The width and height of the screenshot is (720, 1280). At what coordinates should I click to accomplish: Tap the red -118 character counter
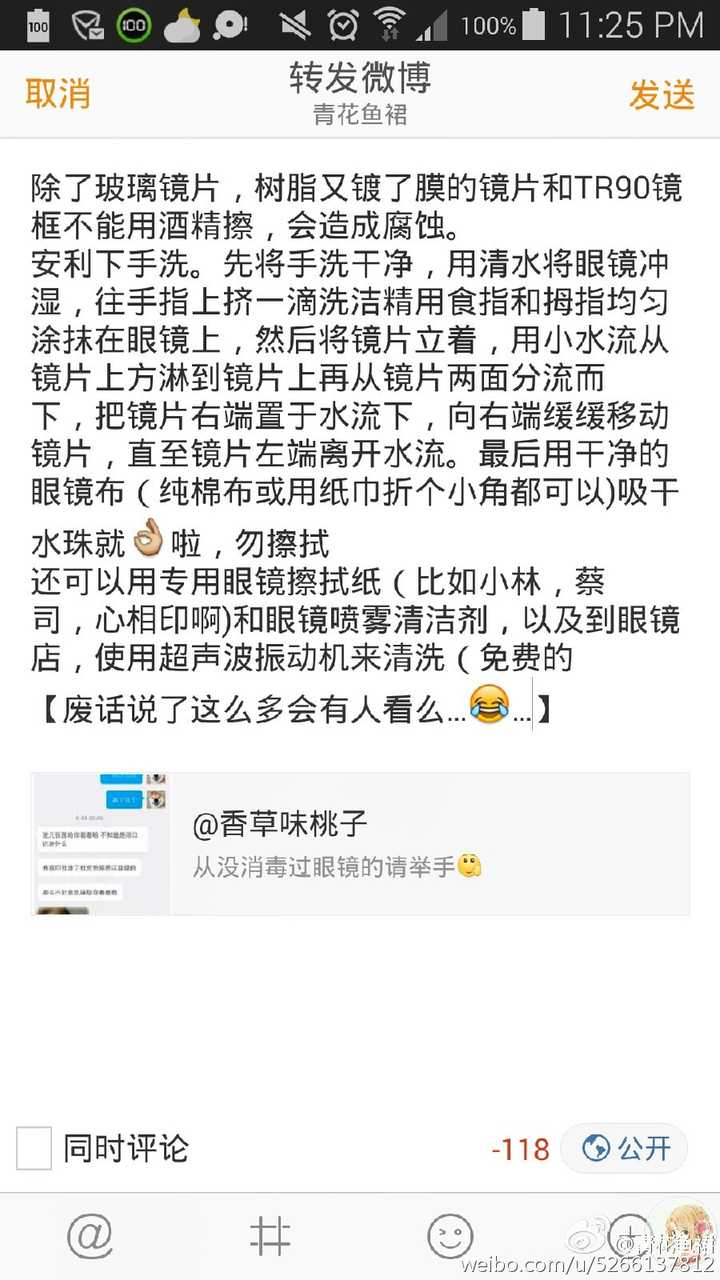(521, 1150)
